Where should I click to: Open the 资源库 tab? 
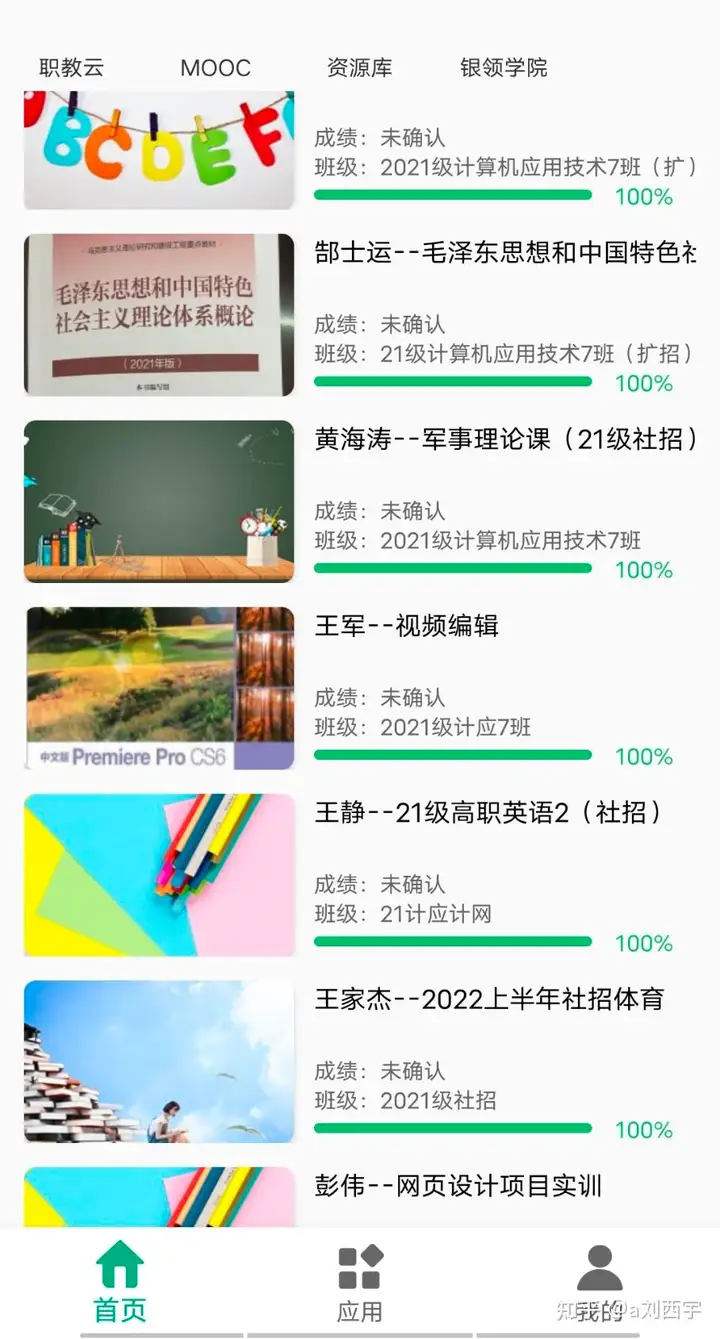pyautogui.click(x=359, y=68)
